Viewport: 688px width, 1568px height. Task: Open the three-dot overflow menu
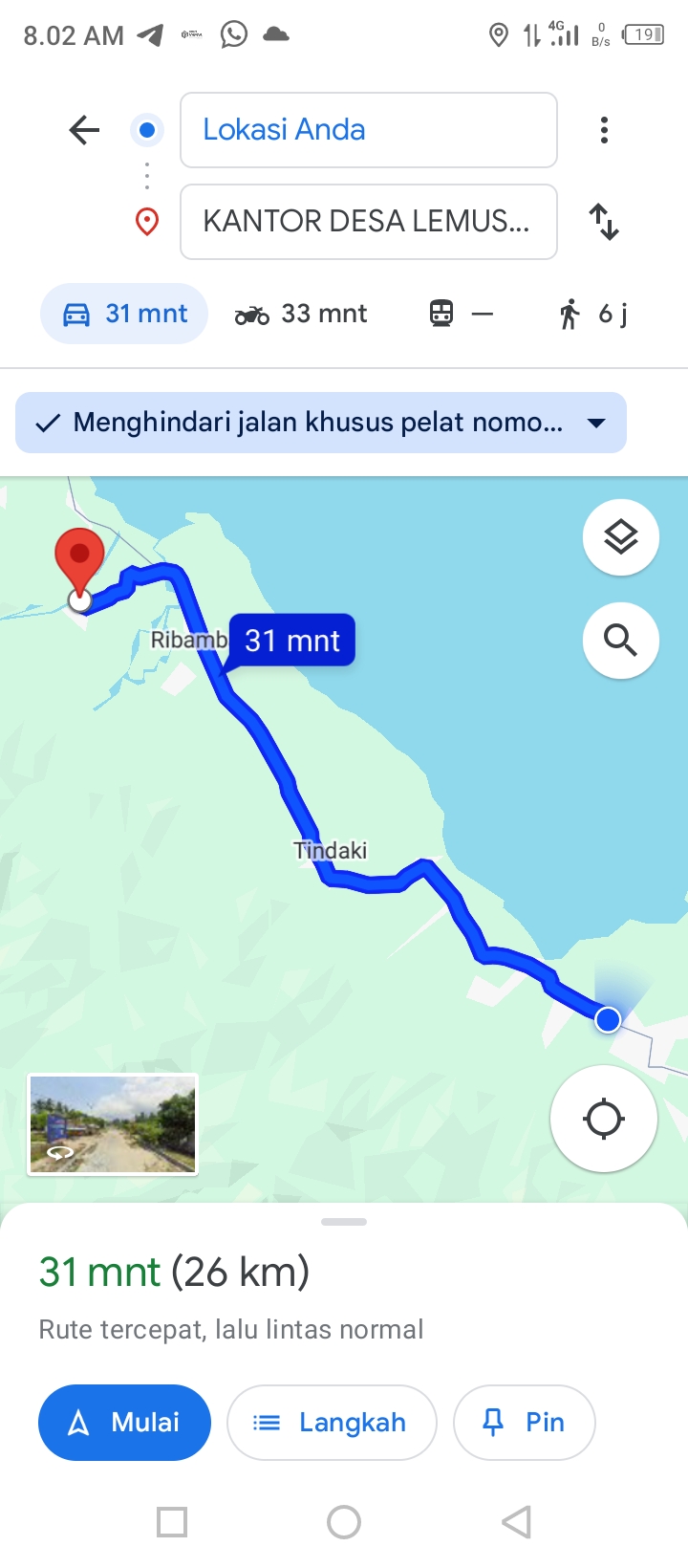(604, 130)
